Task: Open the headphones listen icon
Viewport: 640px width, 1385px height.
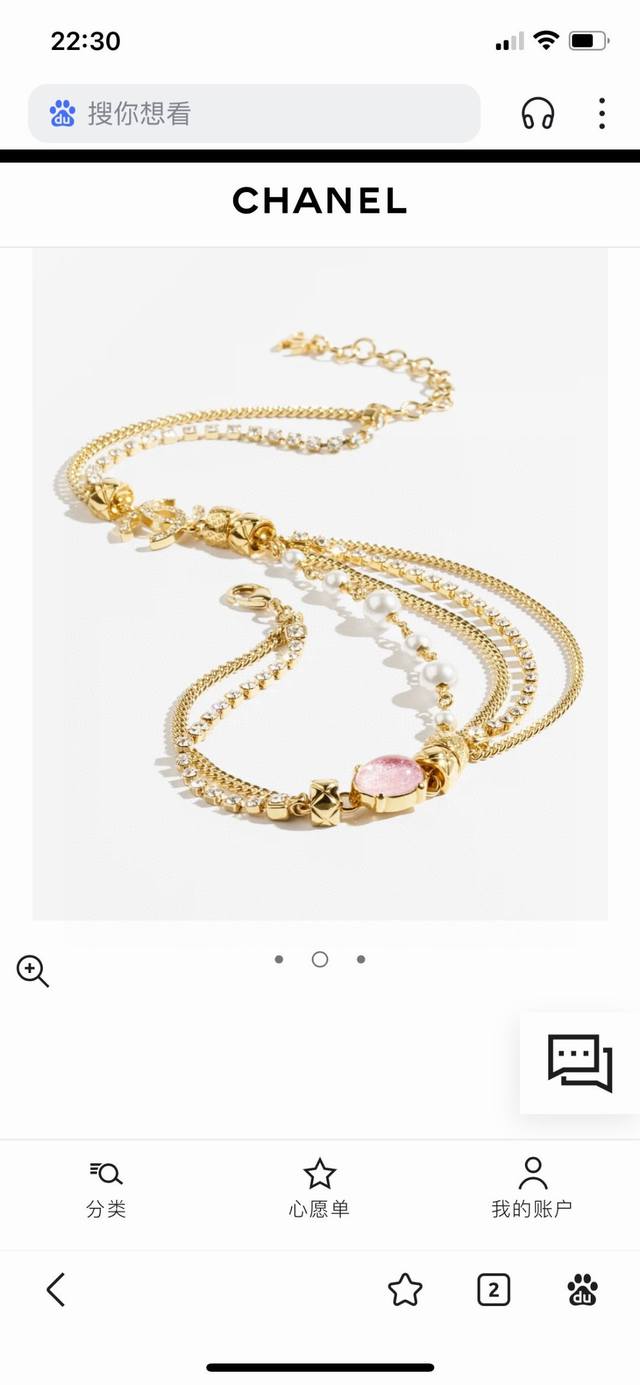Action: [538, 113]
